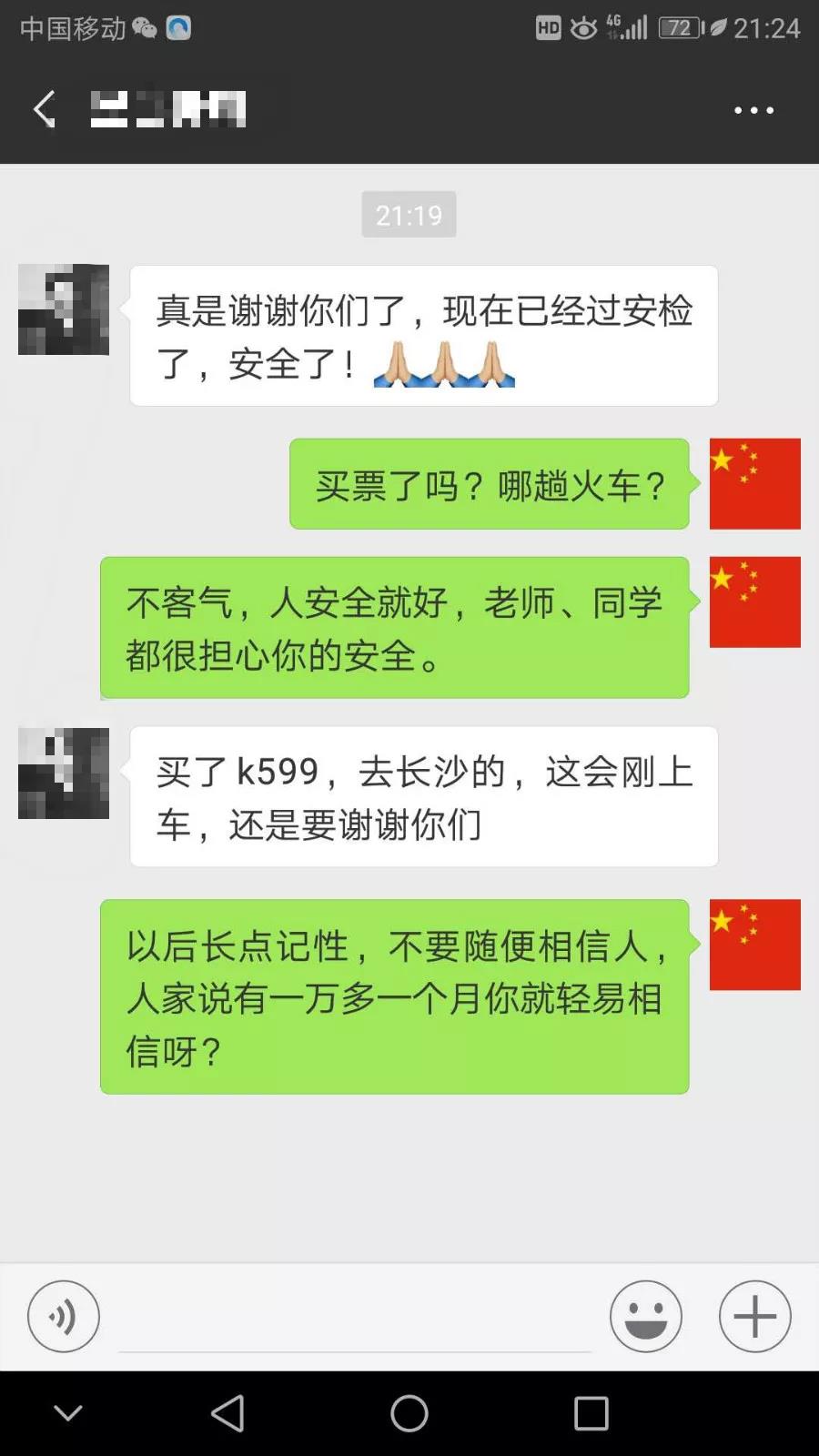Toggle the eye-comfort mode icon off
The width and height of the screenshot is (819, 1456).
[x=582, y=28]
